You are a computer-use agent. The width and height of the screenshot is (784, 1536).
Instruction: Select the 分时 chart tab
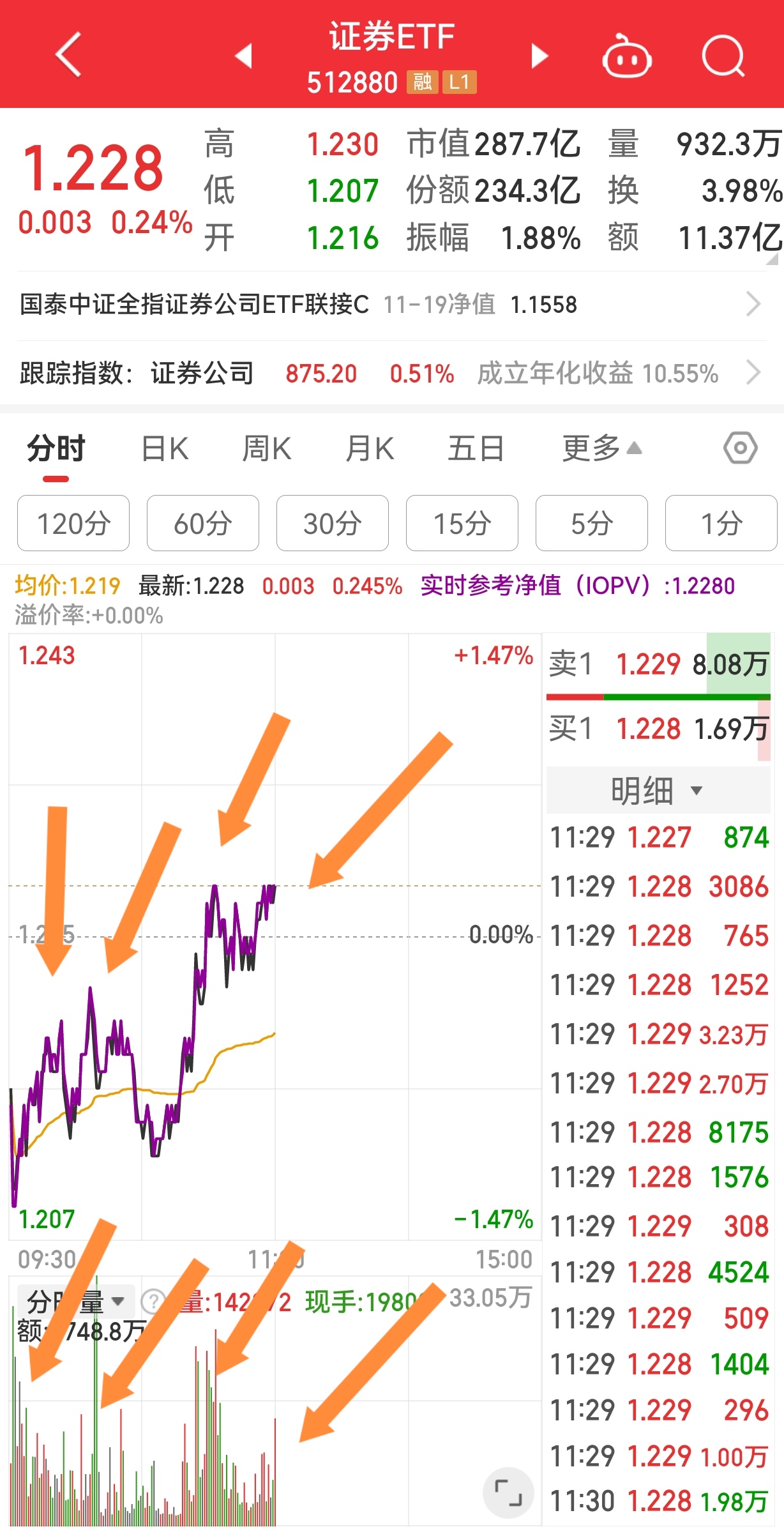56,448
